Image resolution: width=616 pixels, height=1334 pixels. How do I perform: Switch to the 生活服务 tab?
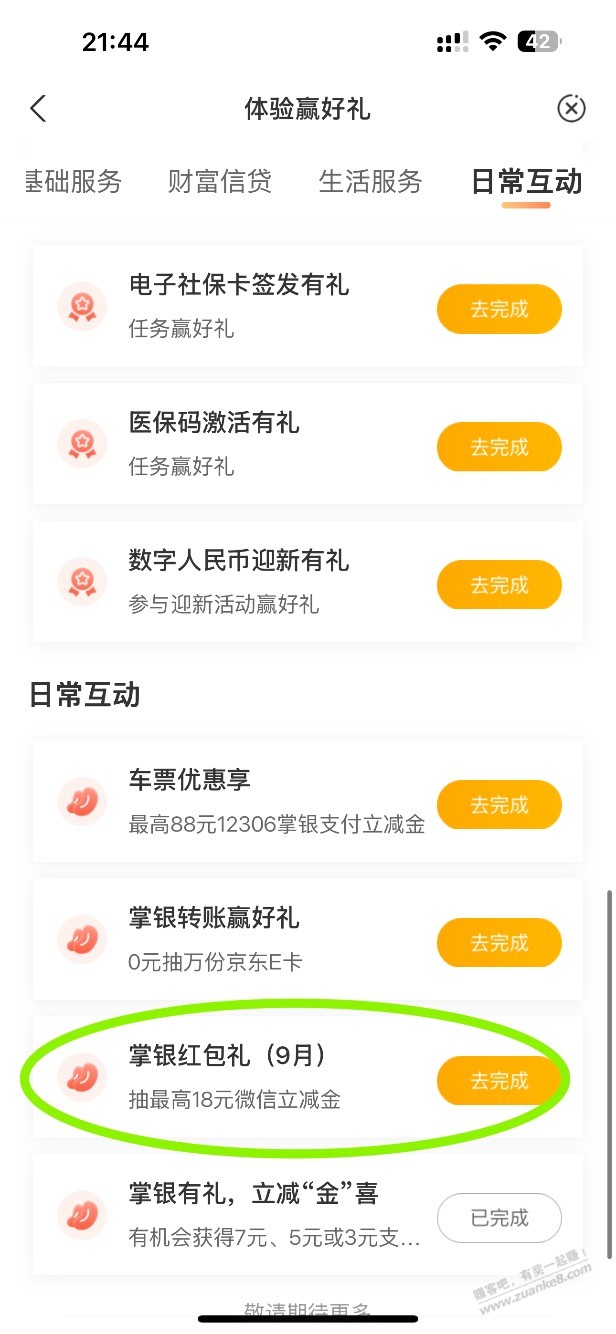click(x=371, y=182)
